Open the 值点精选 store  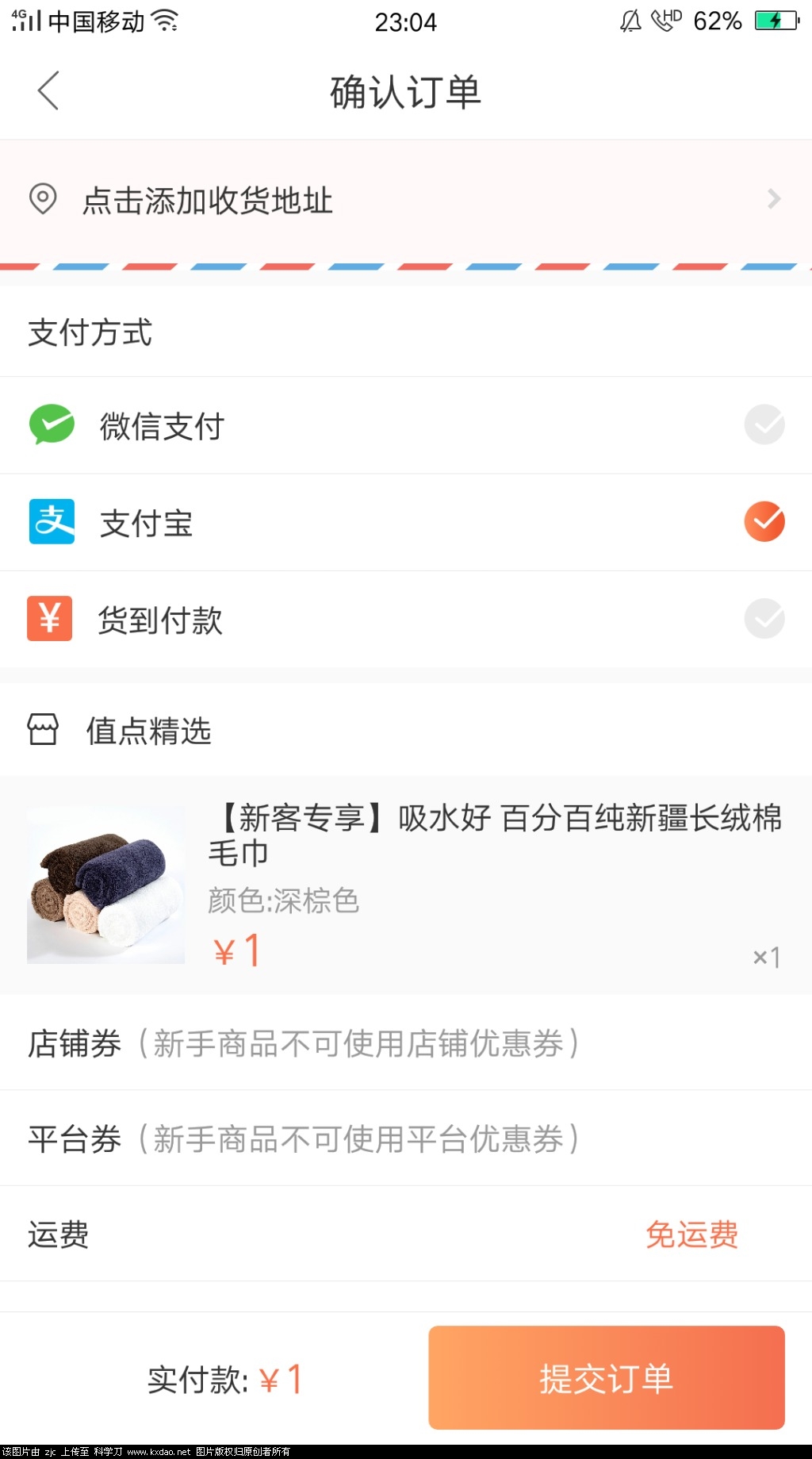[147, 730]
